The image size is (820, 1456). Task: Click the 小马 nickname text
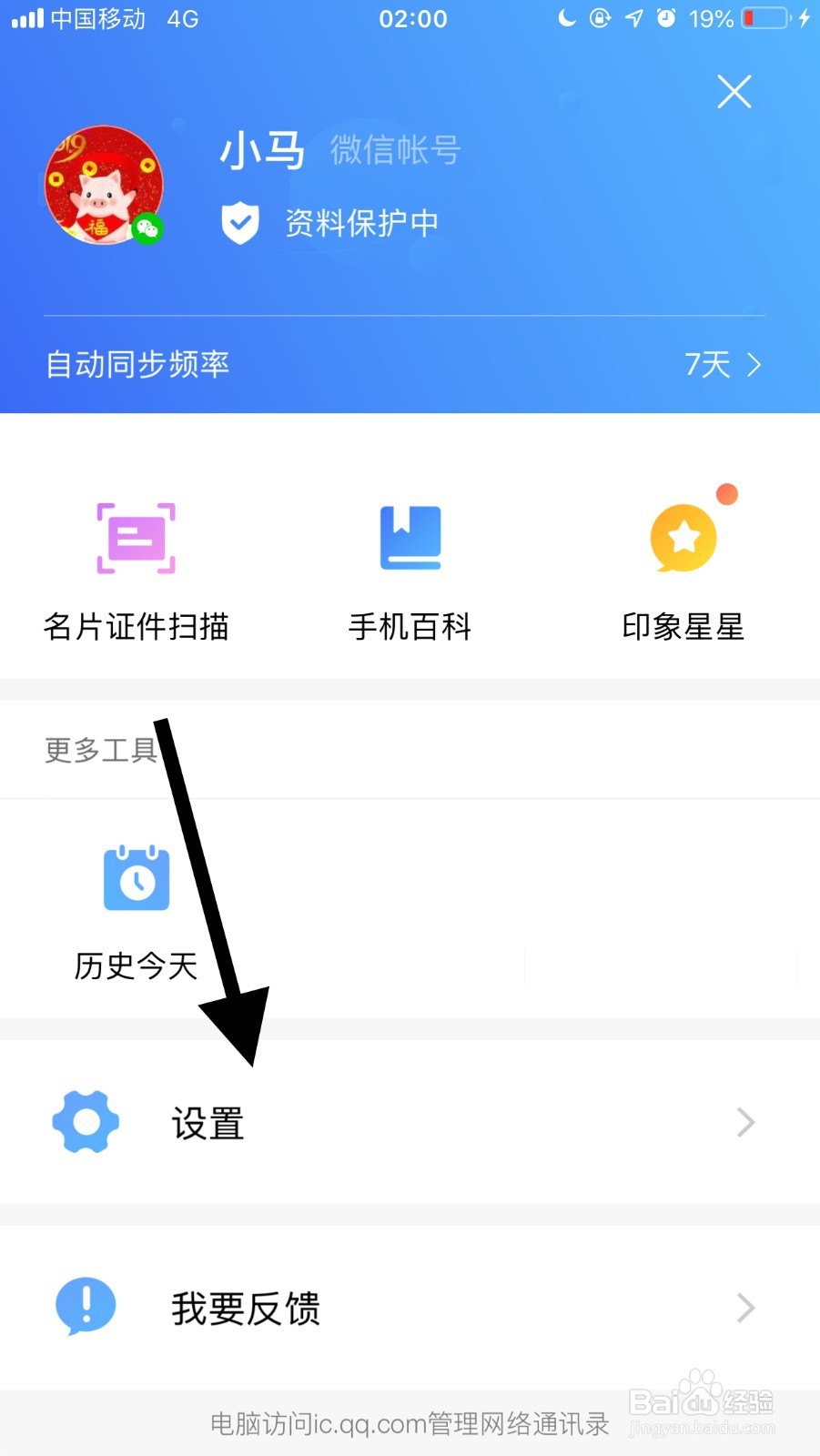pyautogui.click(x=263, y=149)
